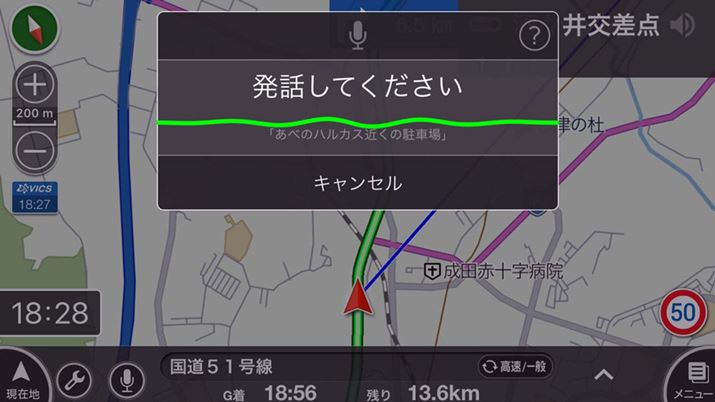
Task: Switch route type 高速/一般
Action: tap(515, 366)
